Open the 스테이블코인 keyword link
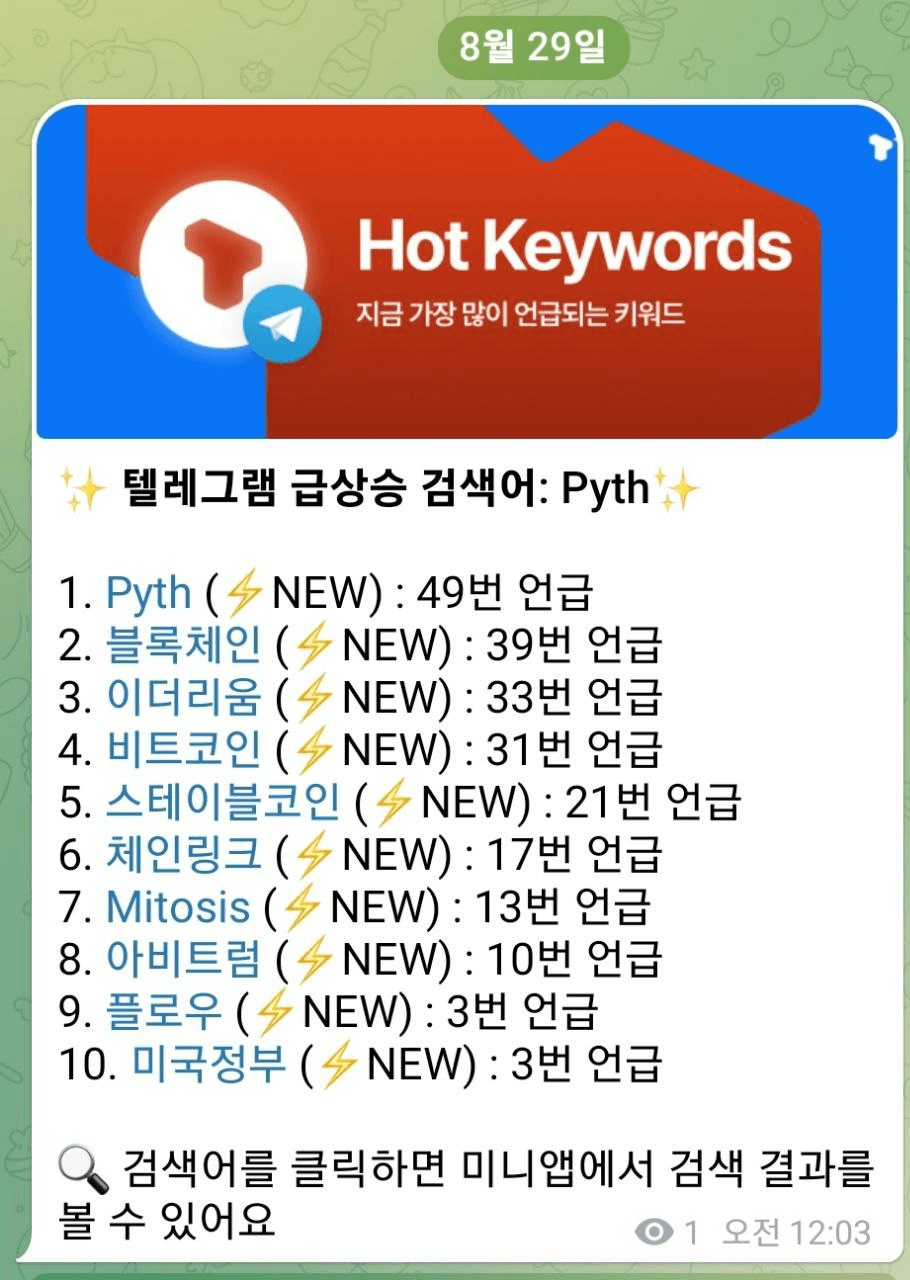Image resolution: width=910 pixels, height=1280 pixels. click(x=222, y=802)
